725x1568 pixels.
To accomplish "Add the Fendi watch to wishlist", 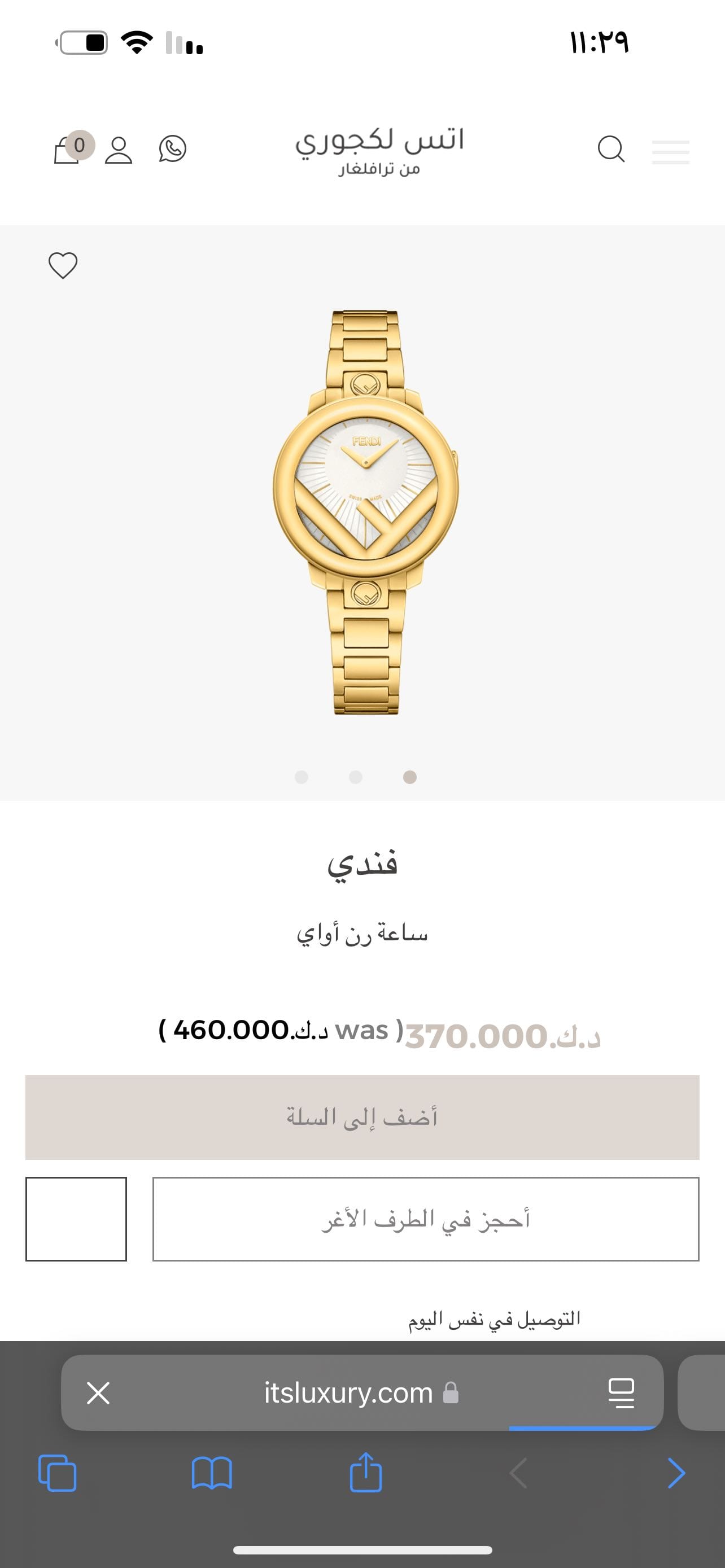I will click(63, 265).
